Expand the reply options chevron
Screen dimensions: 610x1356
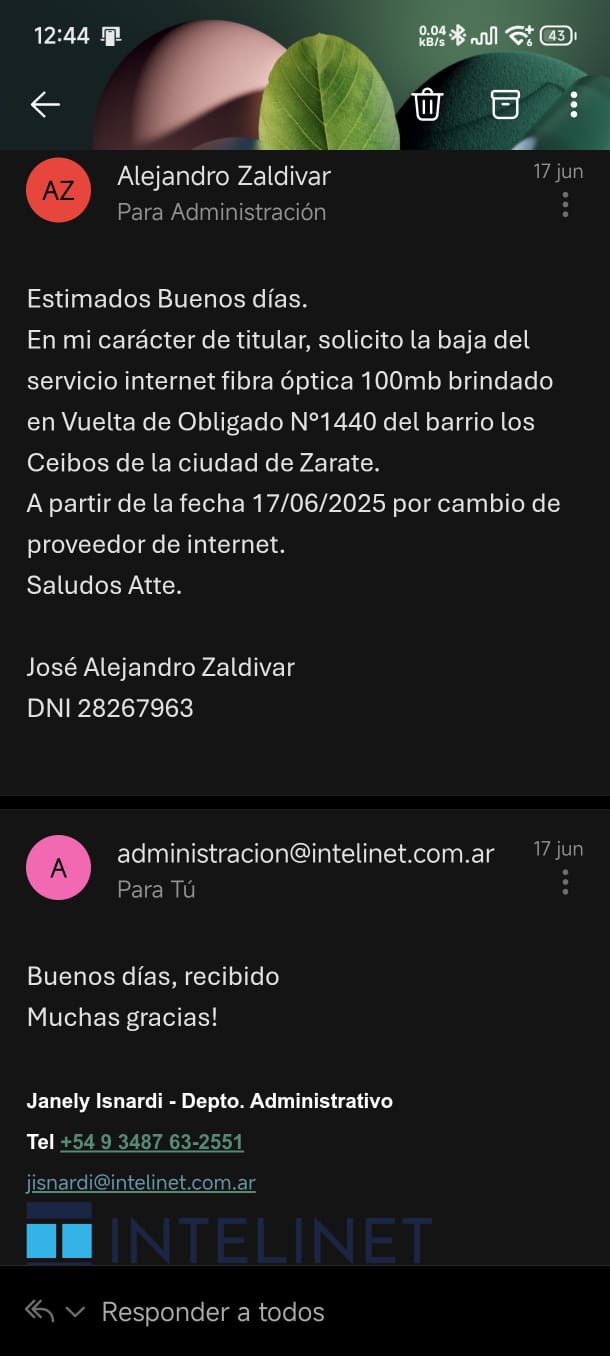pos(75,1312)
